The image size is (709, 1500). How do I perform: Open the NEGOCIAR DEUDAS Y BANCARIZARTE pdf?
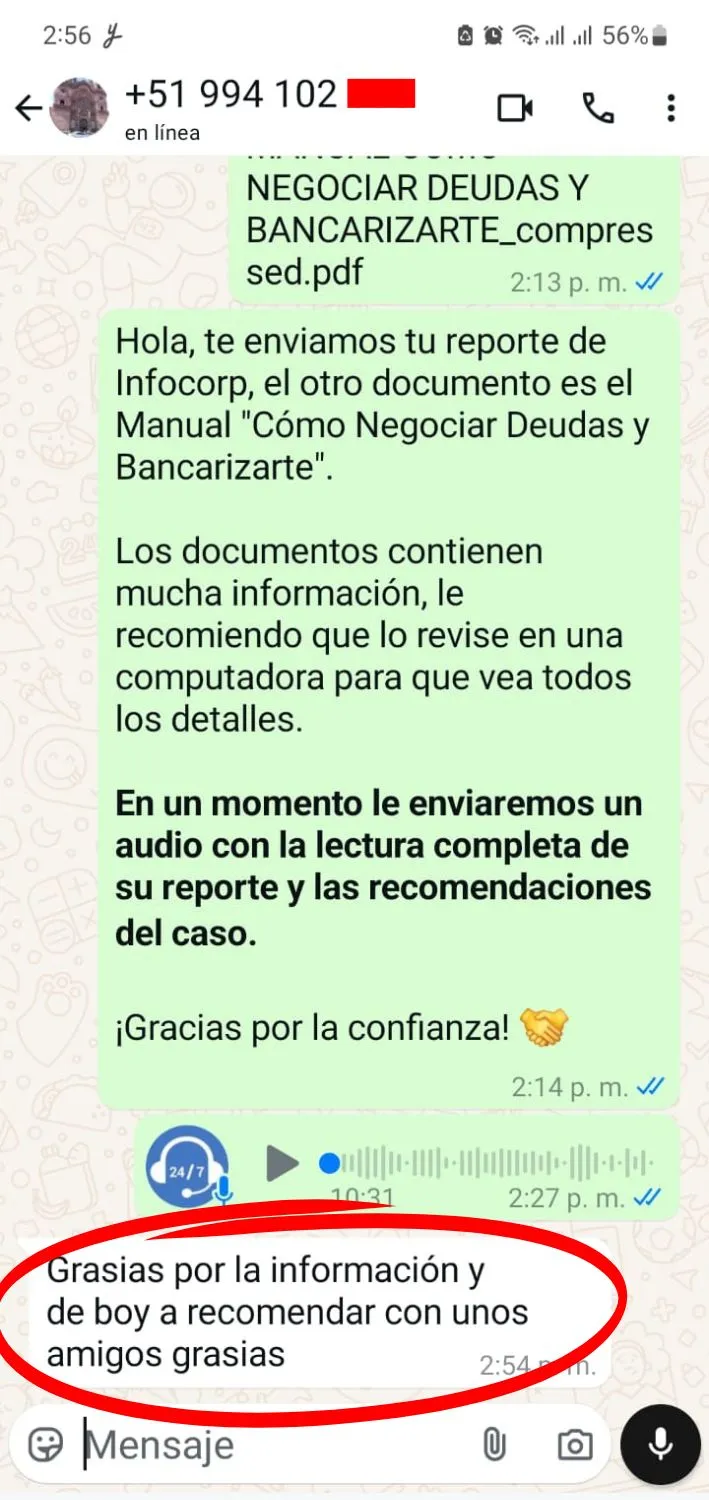[x=448, y=230]
